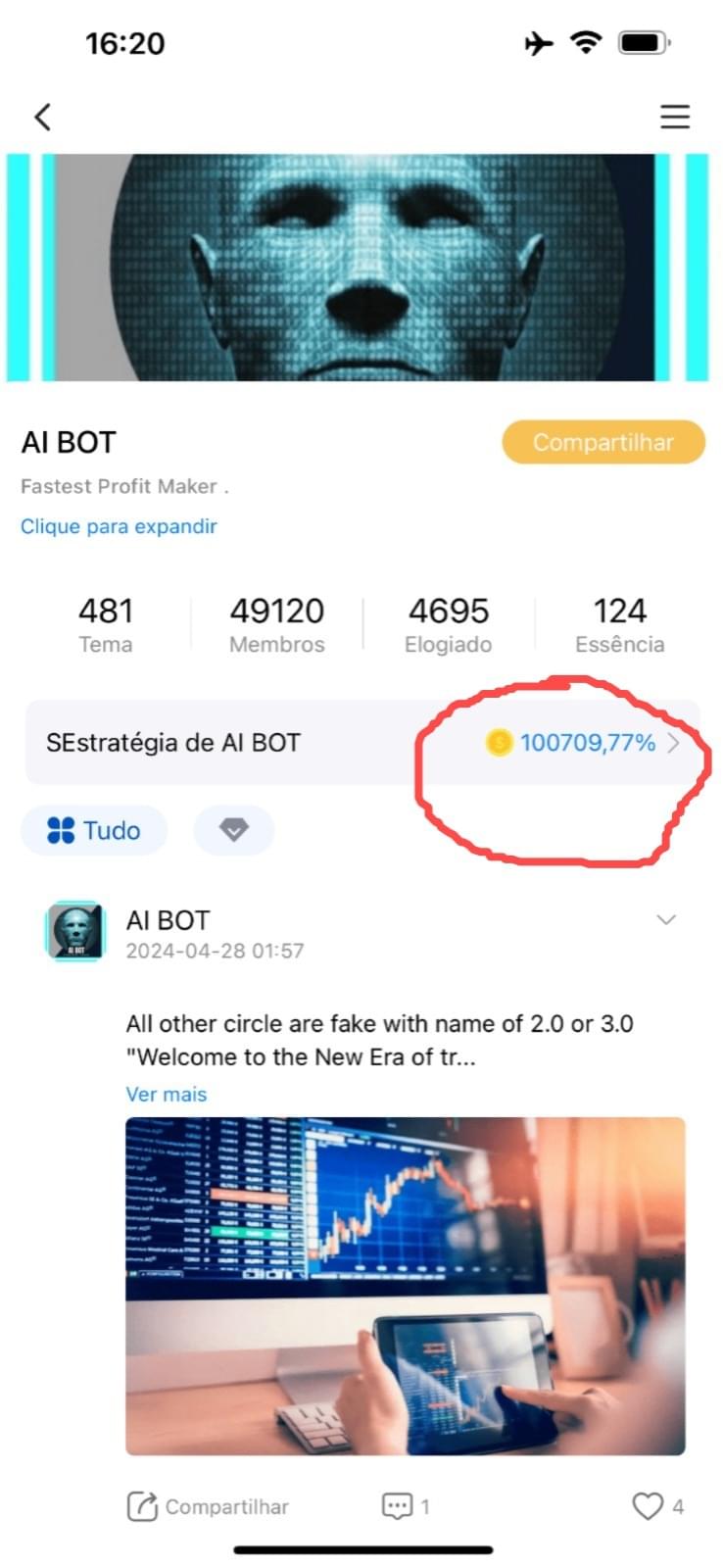Expand description via Clique para expandir
The image size is (723, 1568).
(119, 526)
